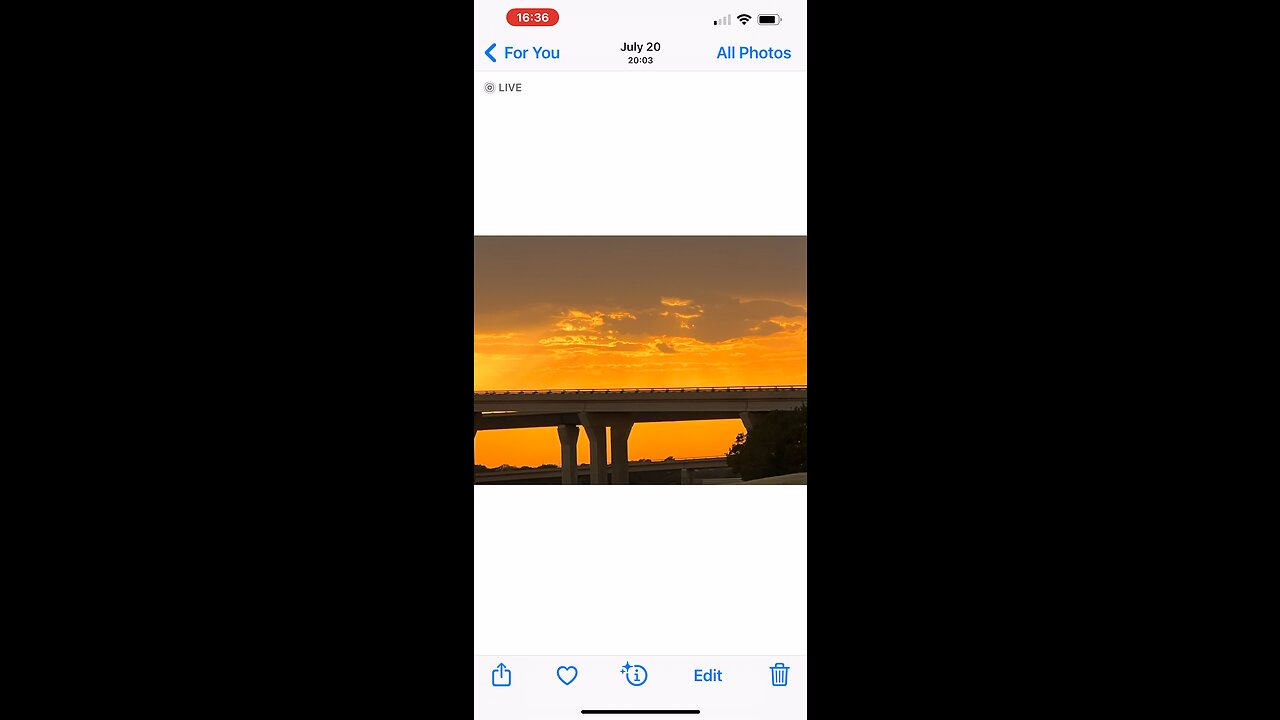The width and height of the screenshot is (1280, 720).
Task: Delete the photo with trash icon
Action: coord(779,675)
